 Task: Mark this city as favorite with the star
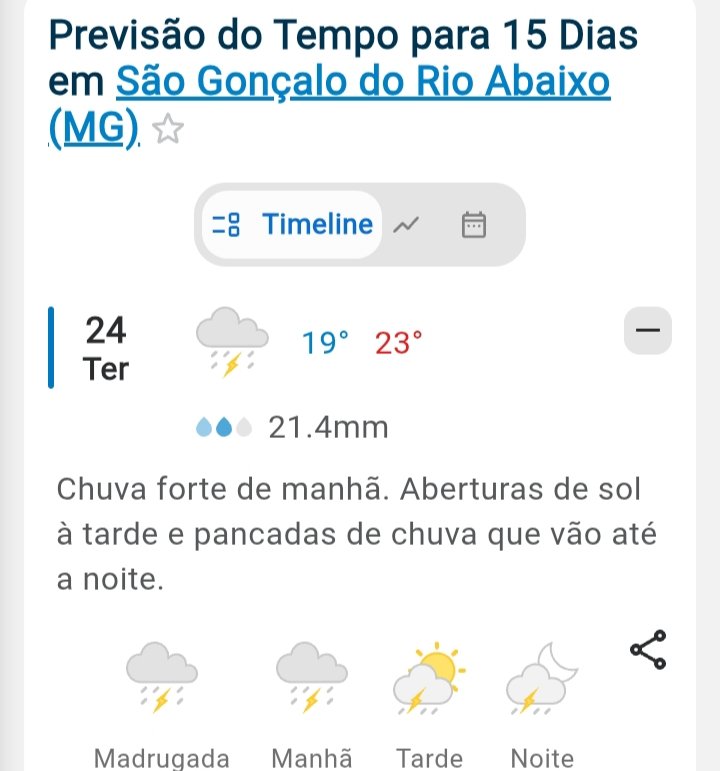coord(169,129)
